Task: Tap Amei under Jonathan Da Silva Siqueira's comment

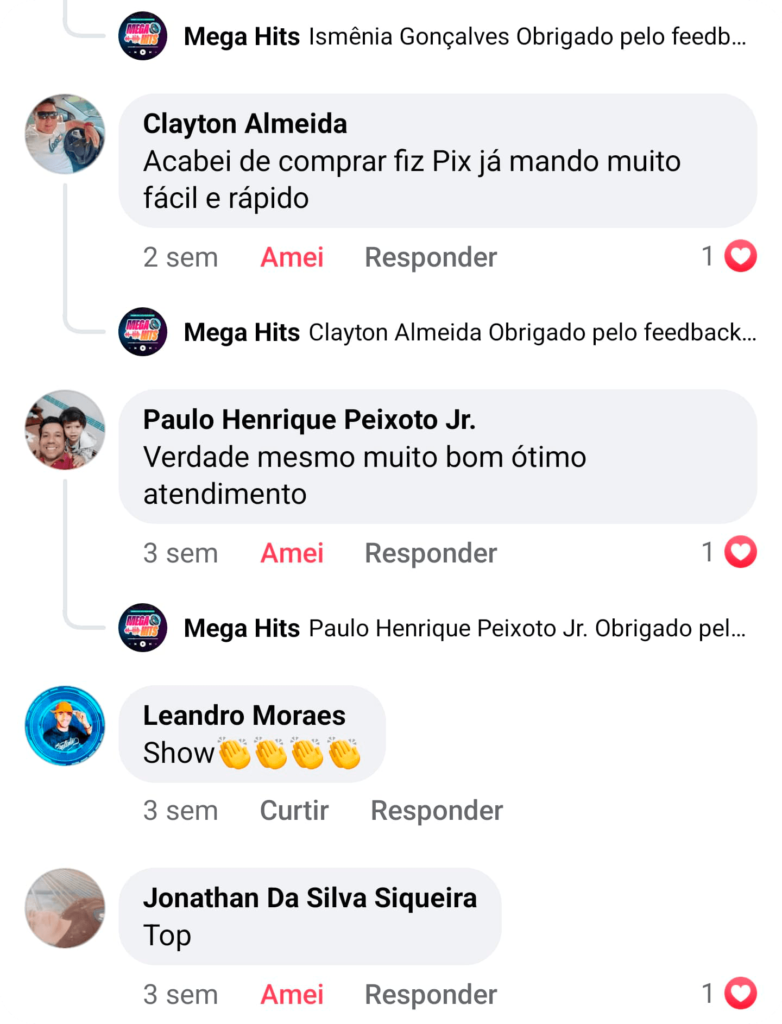Action: (292, 995)
